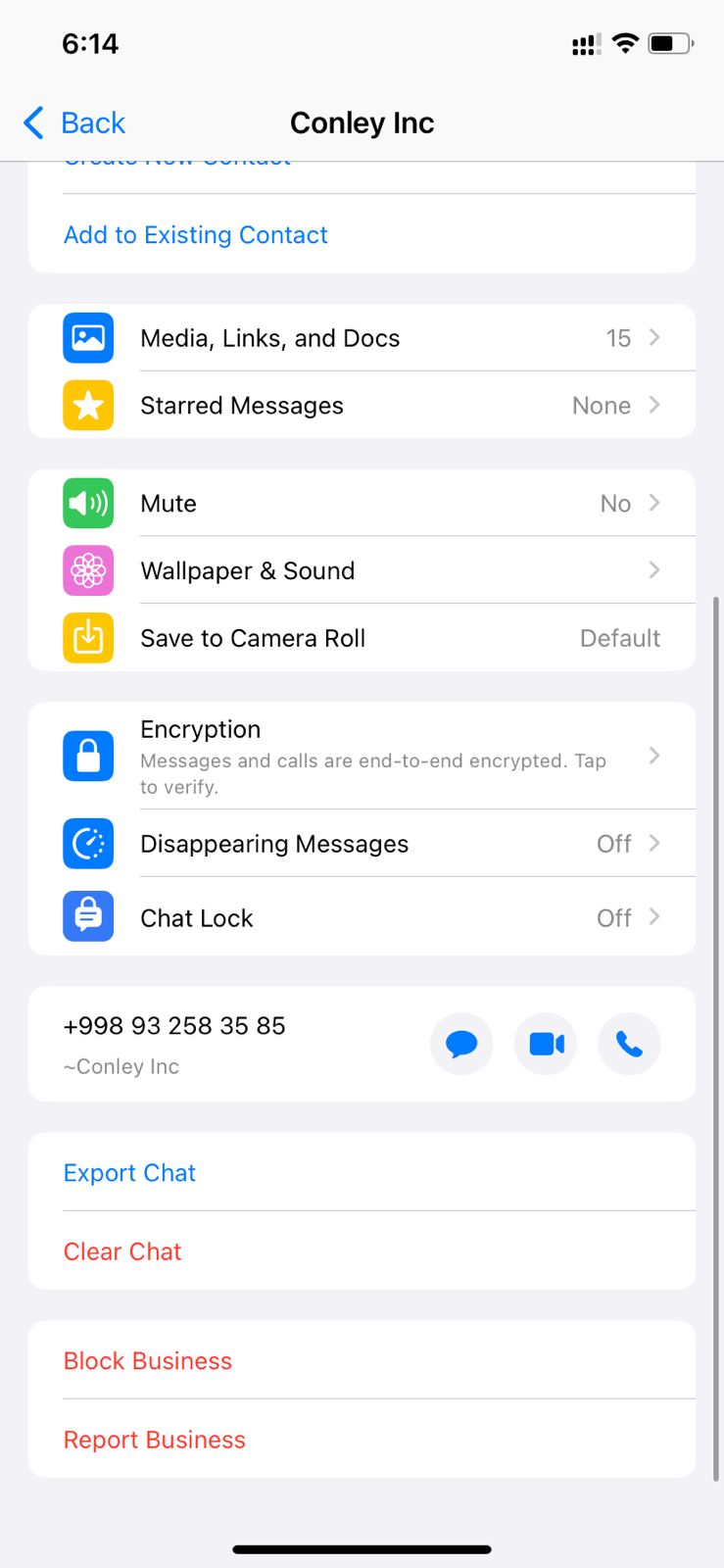Image resolution: width=724 pixels, height=1568 pixels.
Task: Open Encryption to verify
Action: click(362, 756)
